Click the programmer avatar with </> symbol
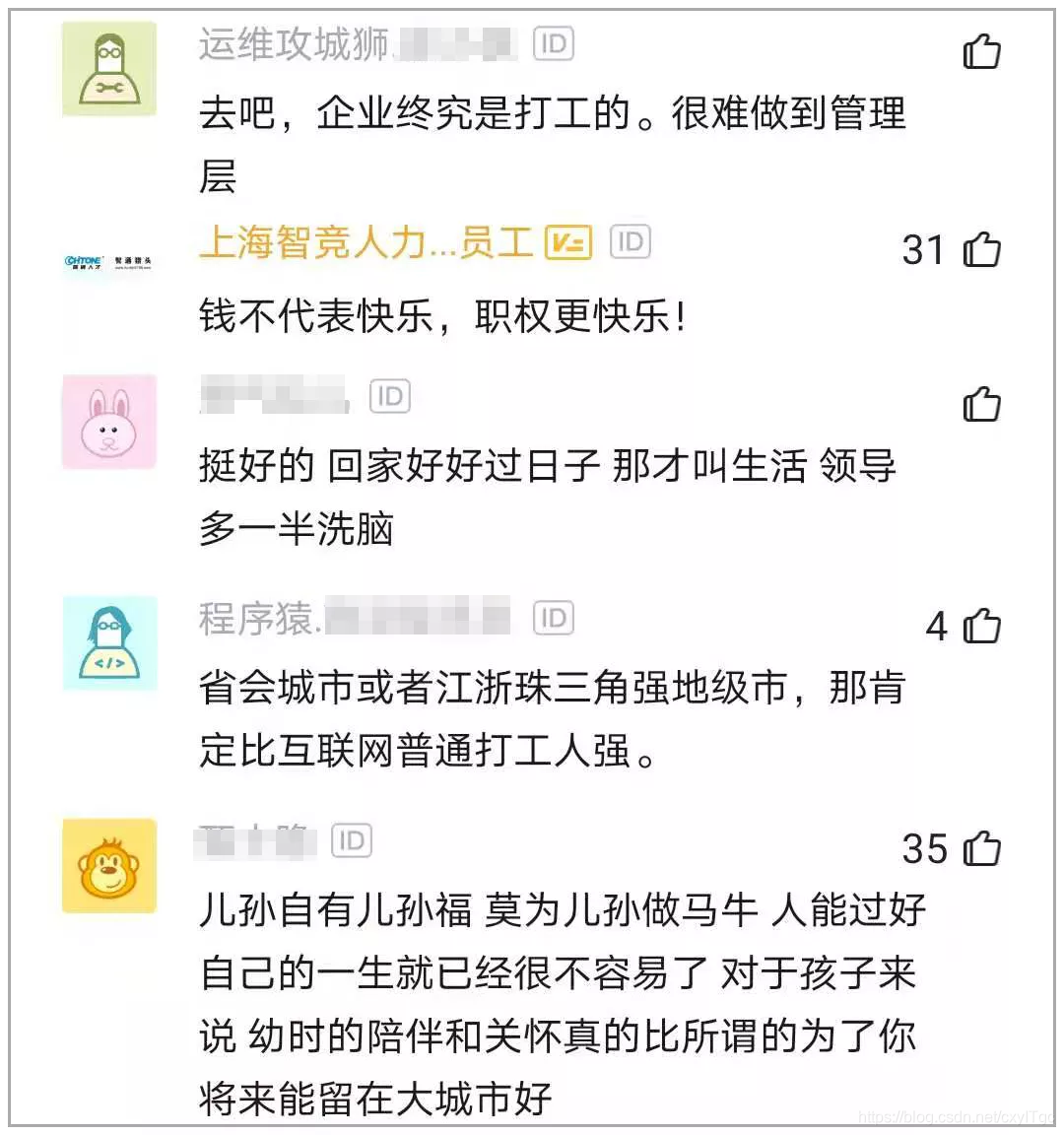Viewport: 1064px width, 1135px height. [108, 643]
